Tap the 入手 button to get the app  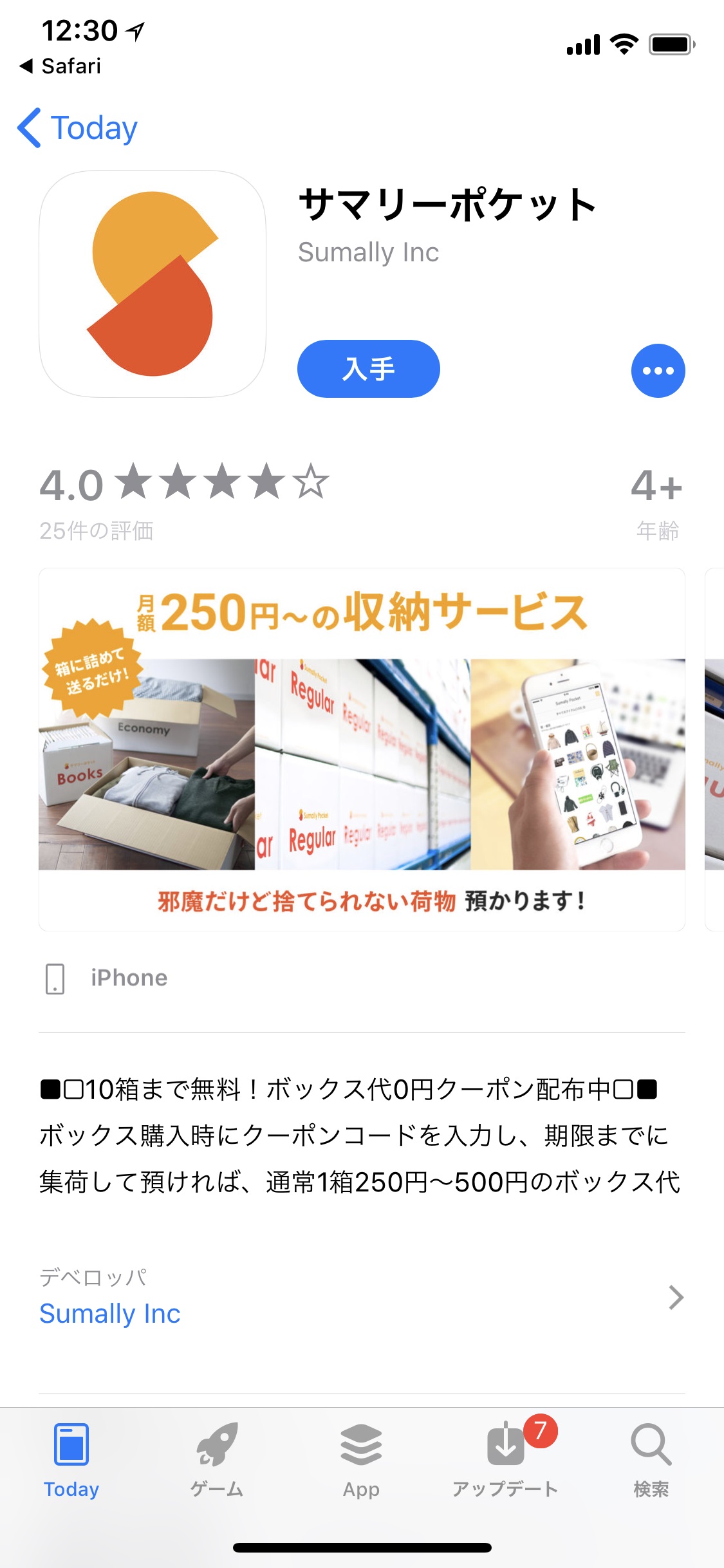(368, 369)
